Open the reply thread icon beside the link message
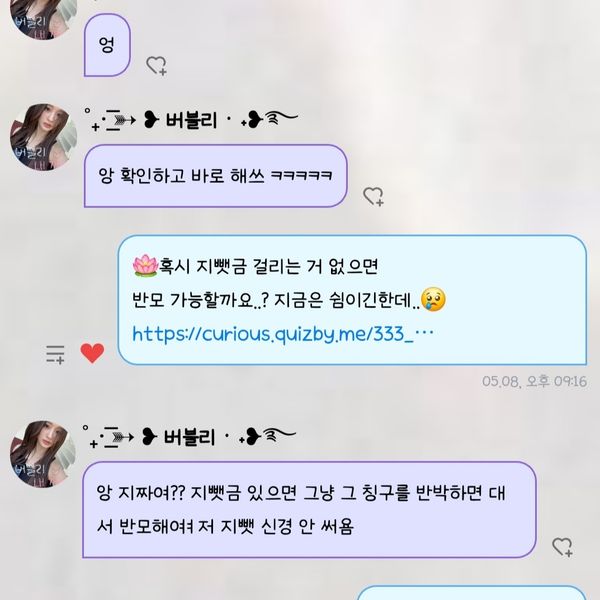This screenshot has height=600, width=600. click(x=56, y=353)
